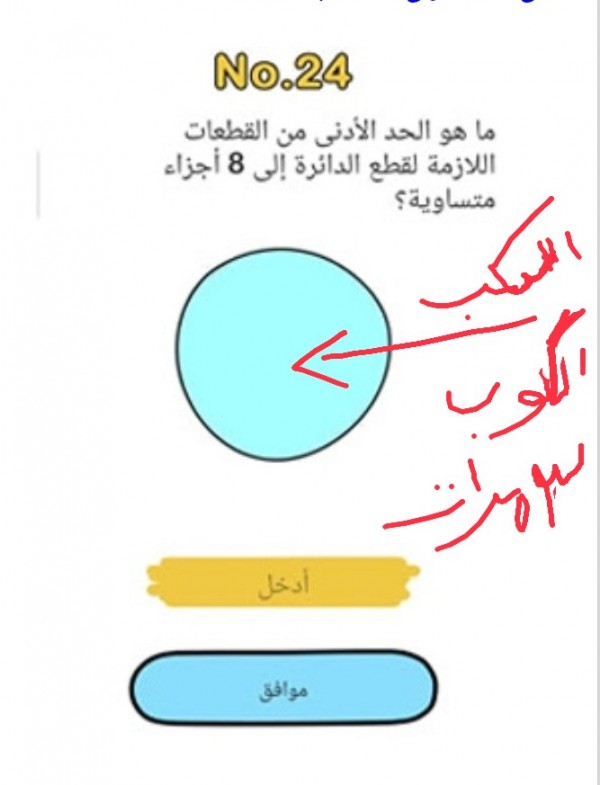Tap the أدخل answer input field
600x785 pixels.
(283, 583)
